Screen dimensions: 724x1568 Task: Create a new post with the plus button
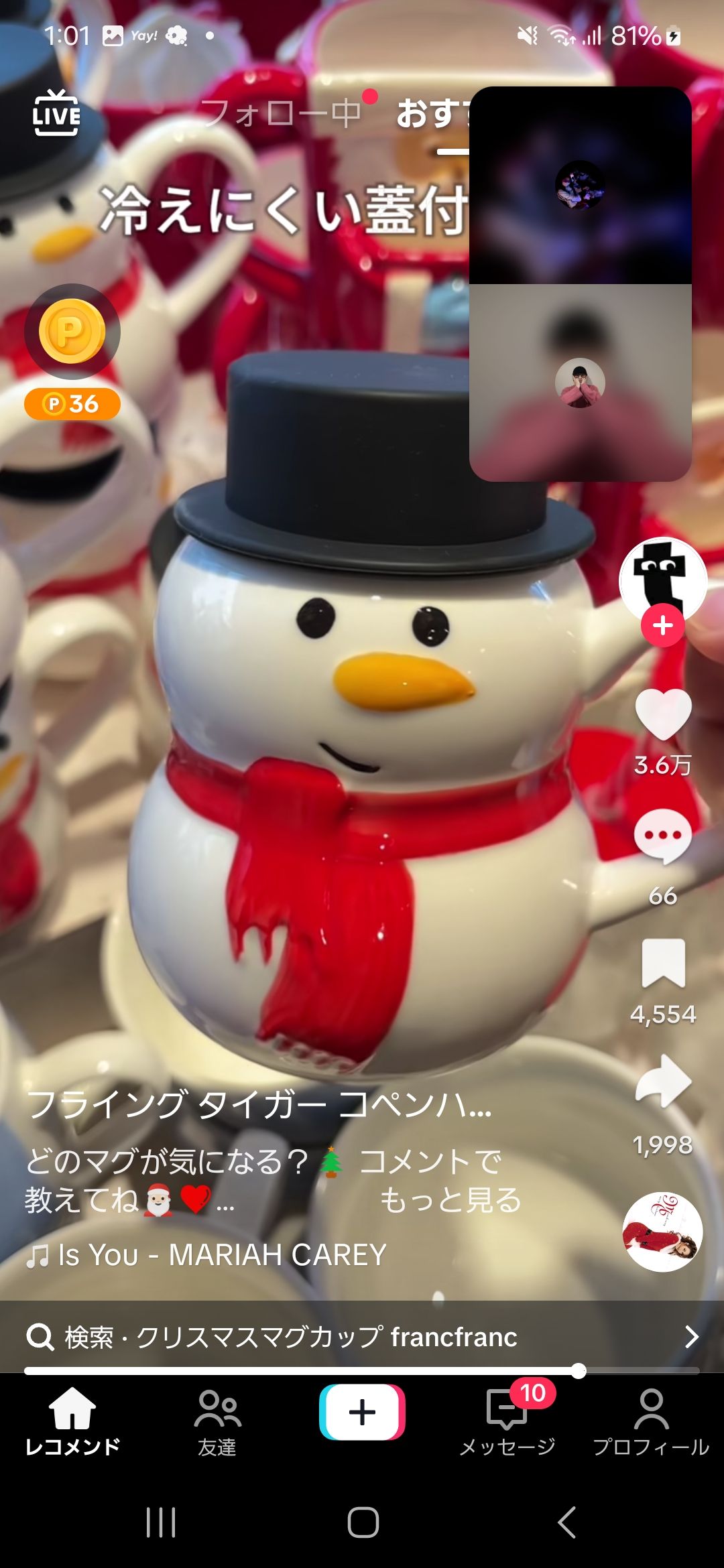coord(362,1412)
